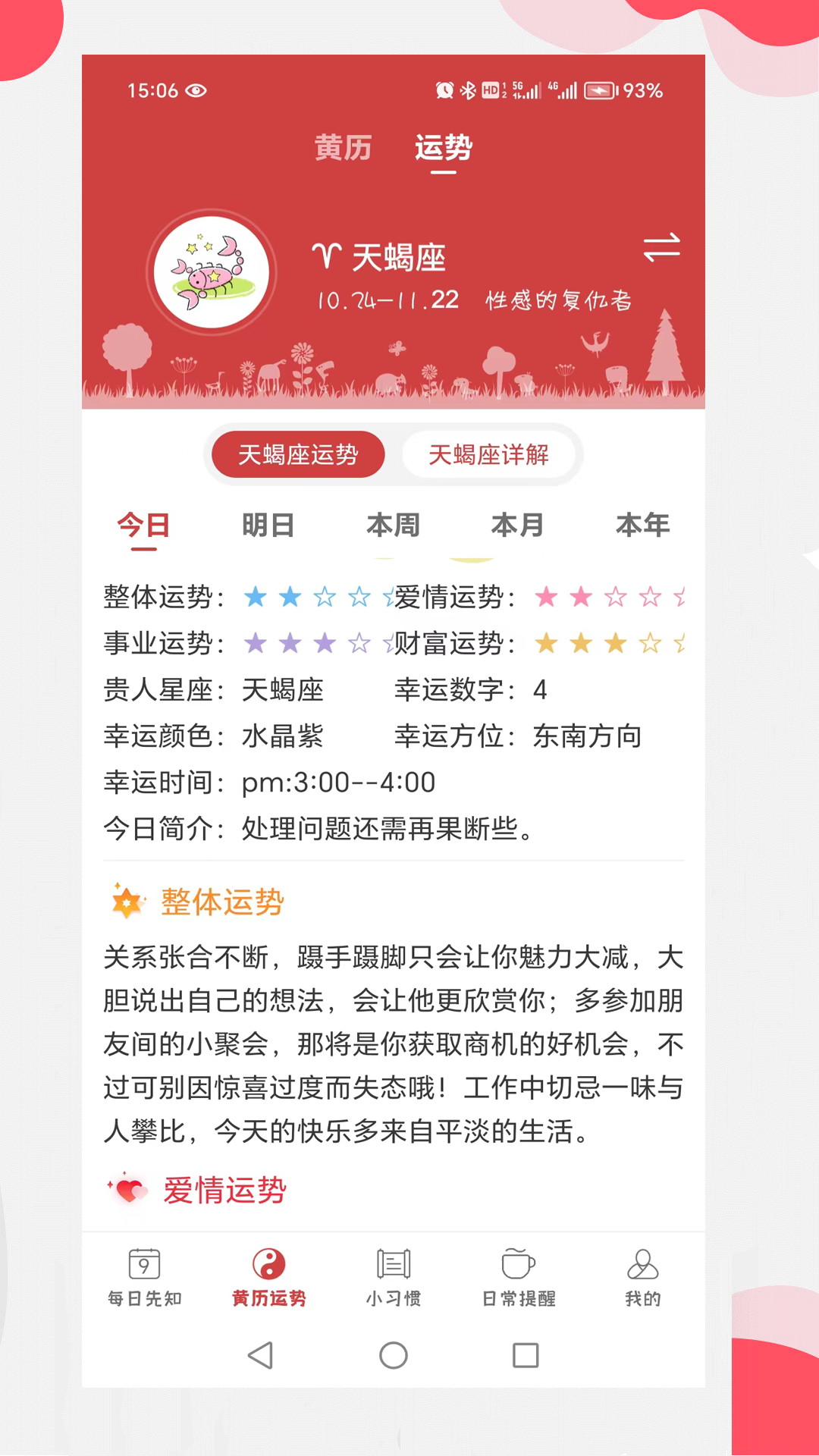Tap the Android back button
The width and height of the screenshot is (819, 1456).
(x=261, y=1356)
